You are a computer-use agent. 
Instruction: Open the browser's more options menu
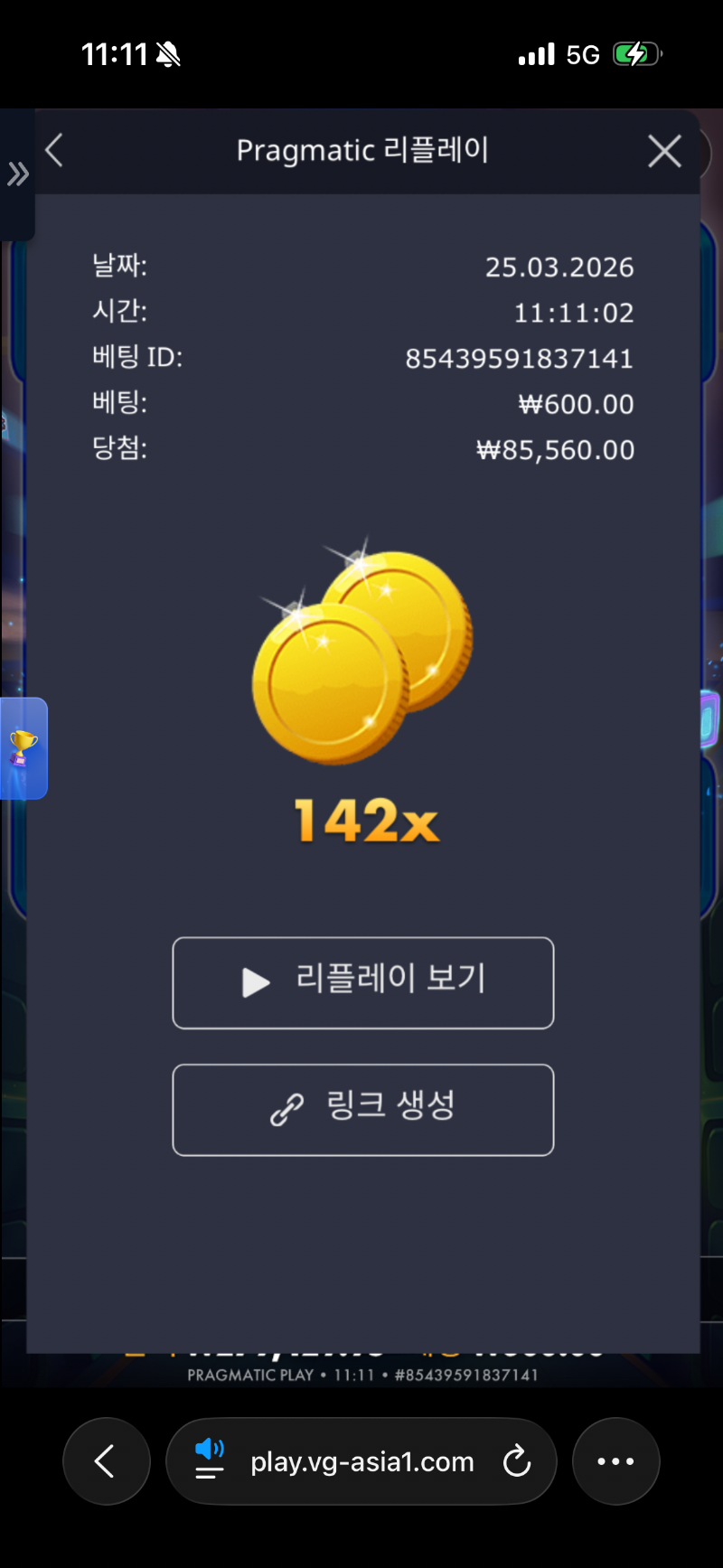pyautogui.click(x=615, y=1460)
